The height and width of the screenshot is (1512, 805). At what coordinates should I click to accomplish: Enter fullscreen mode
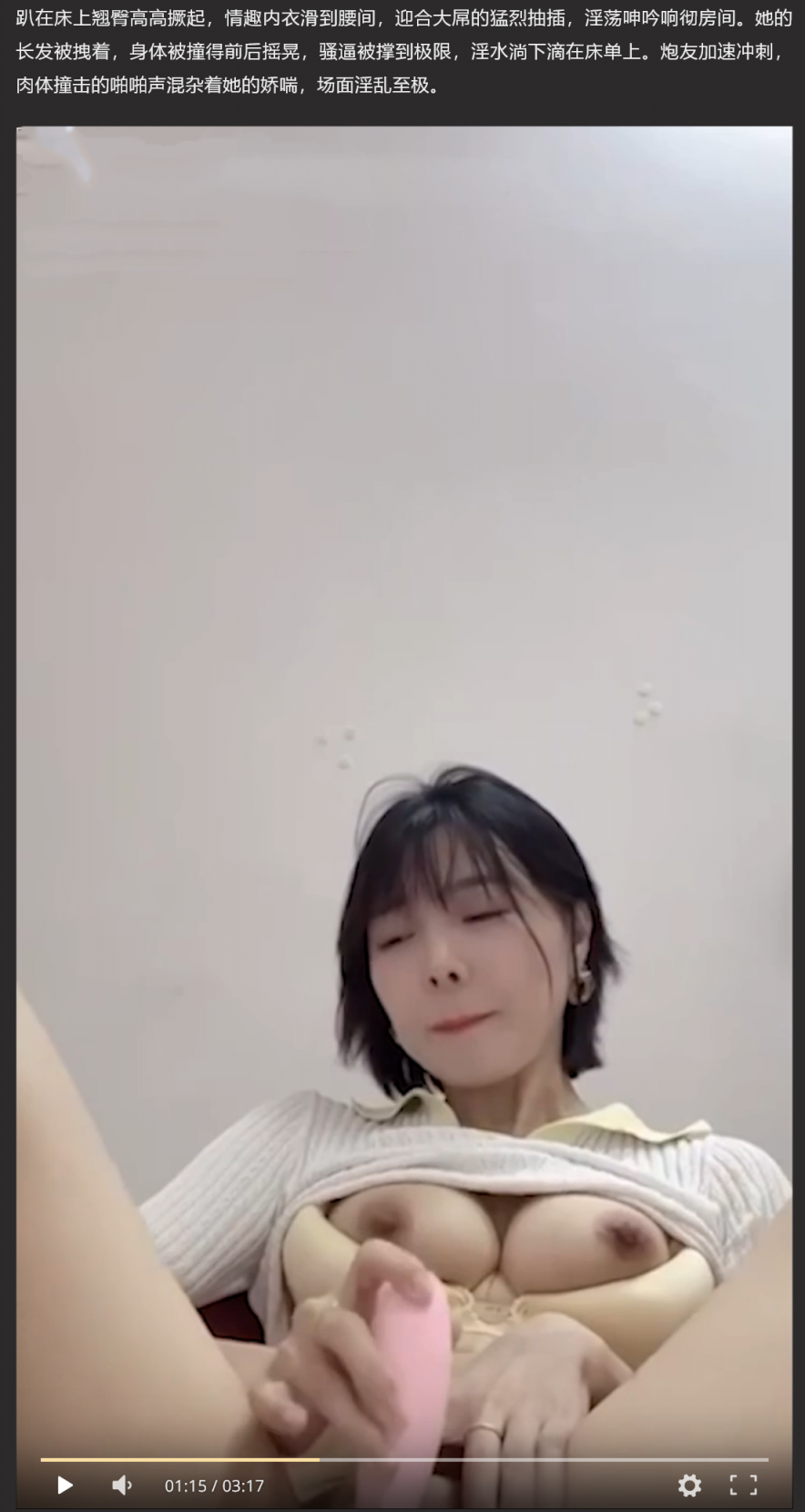point(743,1486)
